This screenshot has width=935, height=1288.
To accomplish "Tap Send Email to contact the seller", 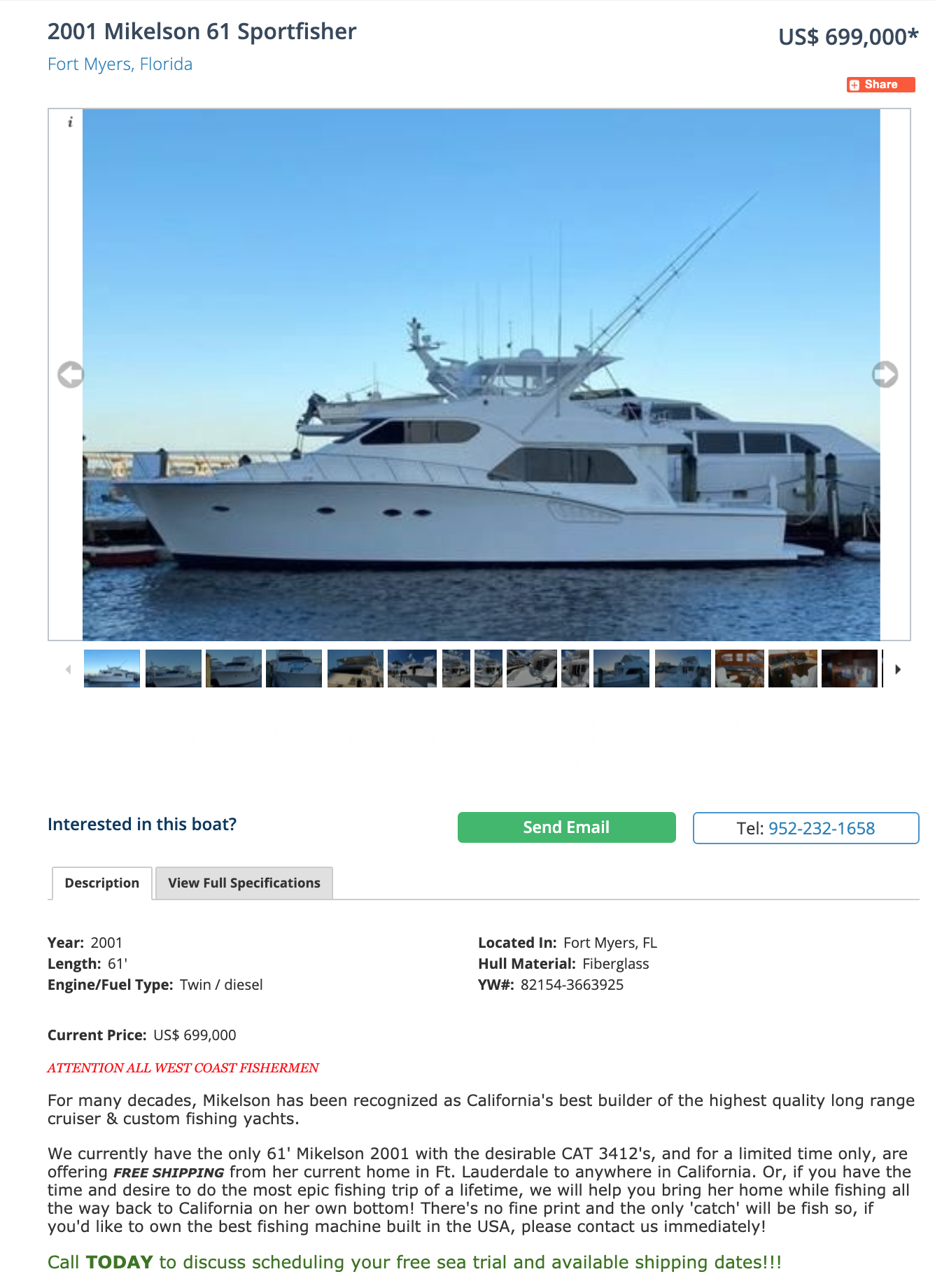I will click(567, 827).
